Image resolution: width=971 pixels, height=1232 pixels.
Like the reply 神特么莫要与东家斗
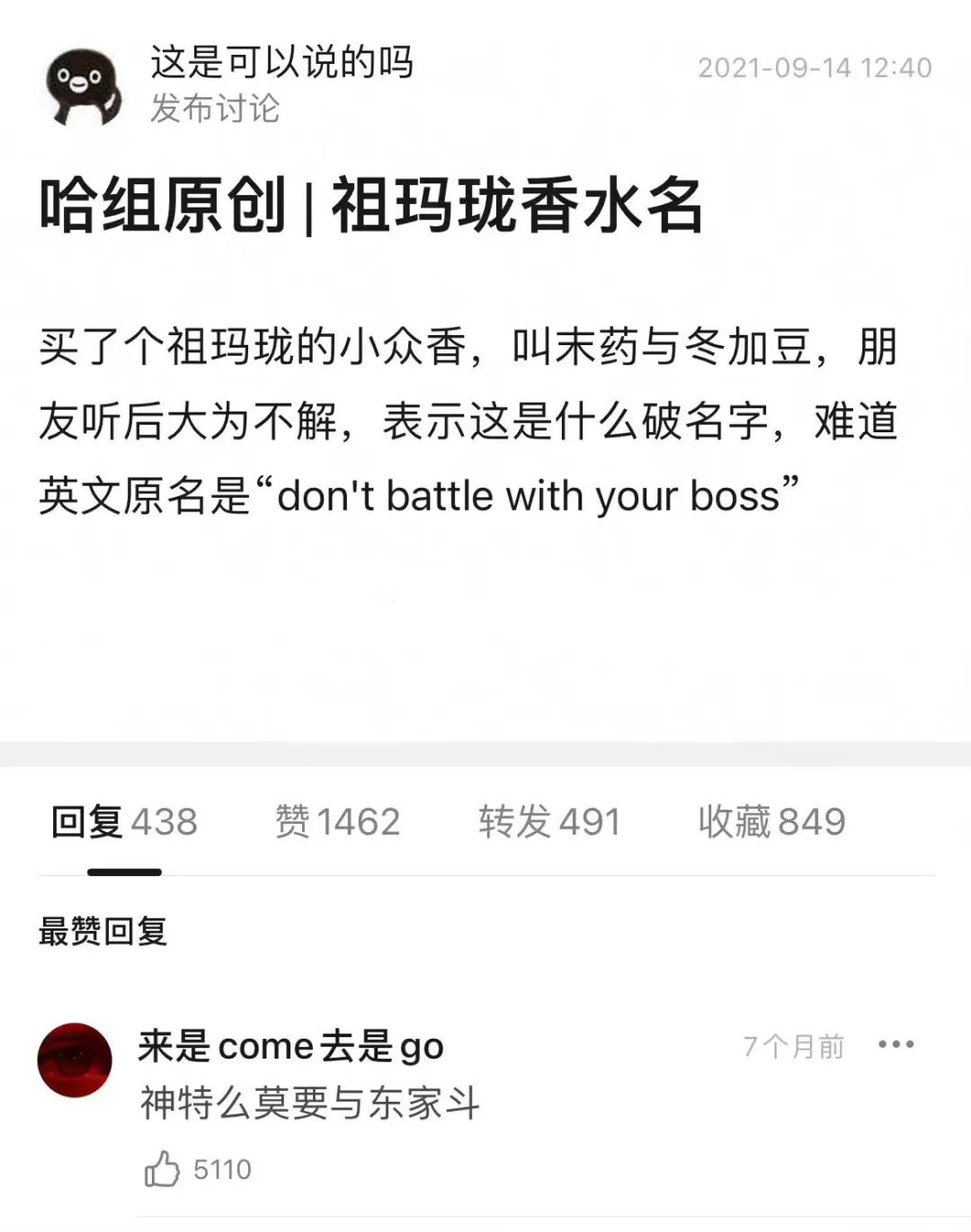click(x=163, y=1169)
